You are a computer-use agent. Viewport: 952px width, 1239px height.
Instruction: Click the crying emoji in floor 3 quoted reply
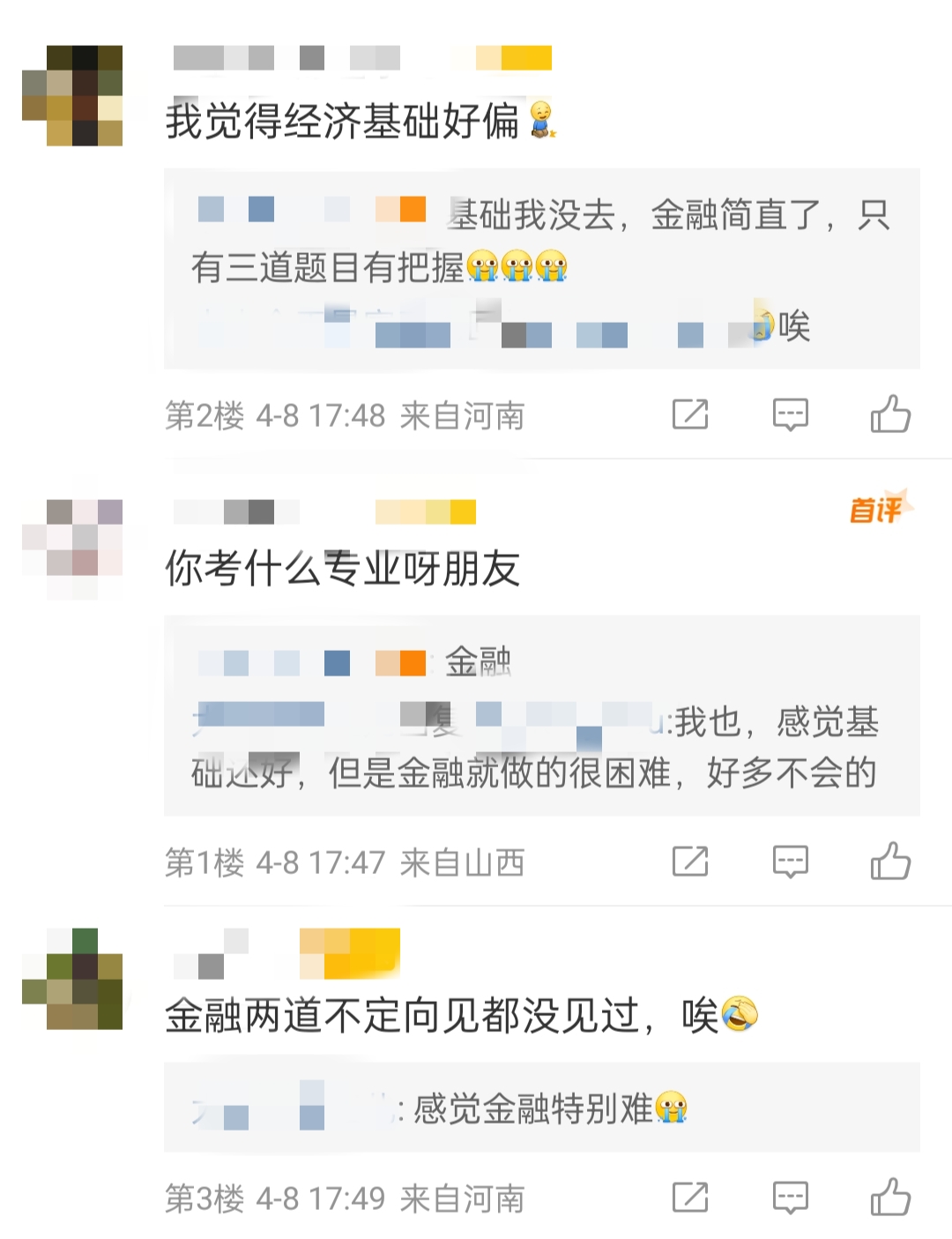673,1110
